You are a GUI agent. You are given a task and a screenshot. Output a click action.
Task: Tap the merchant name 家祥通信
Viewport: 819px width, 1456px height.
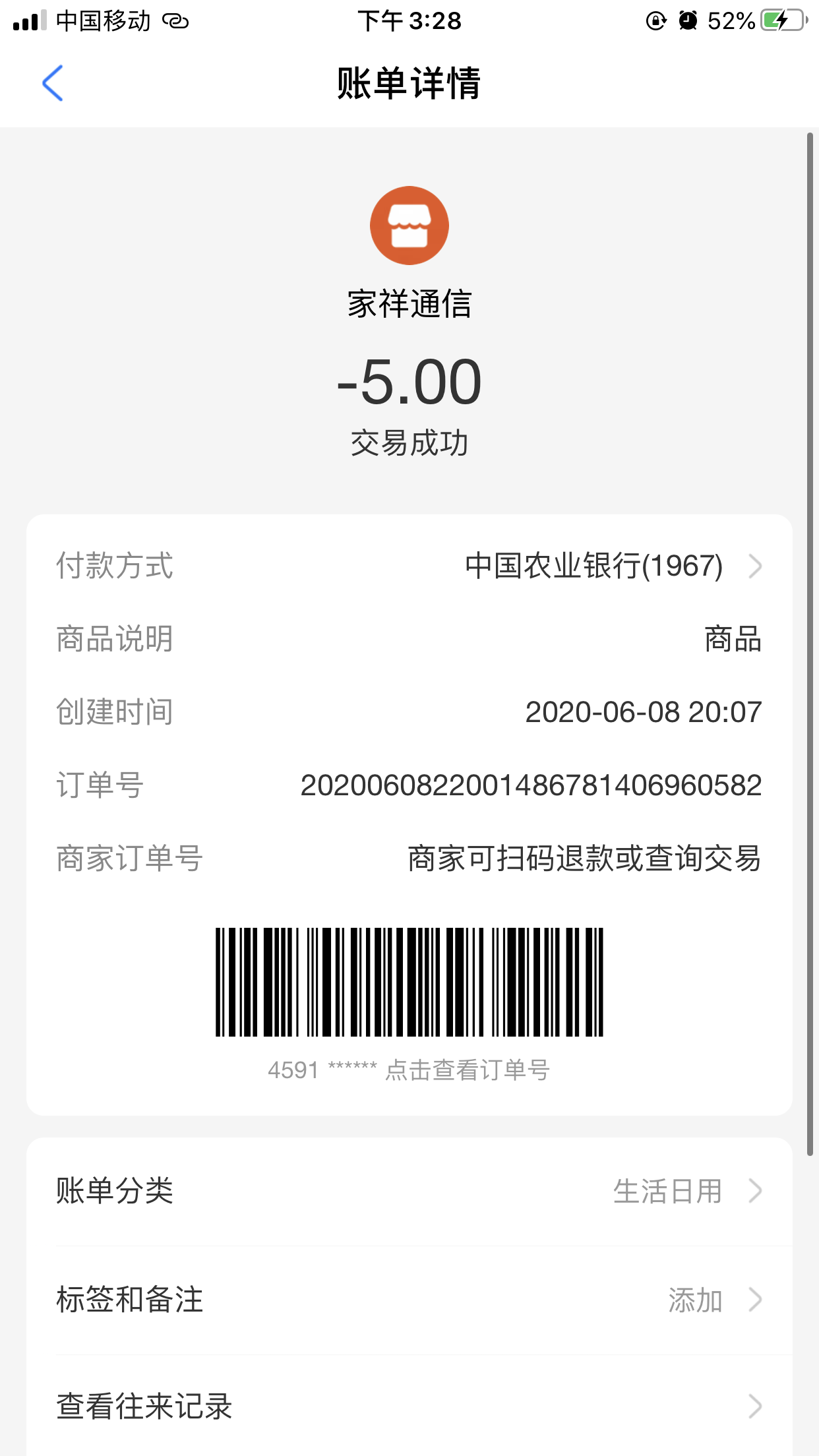pyautogui.click(x=409, y=303)
